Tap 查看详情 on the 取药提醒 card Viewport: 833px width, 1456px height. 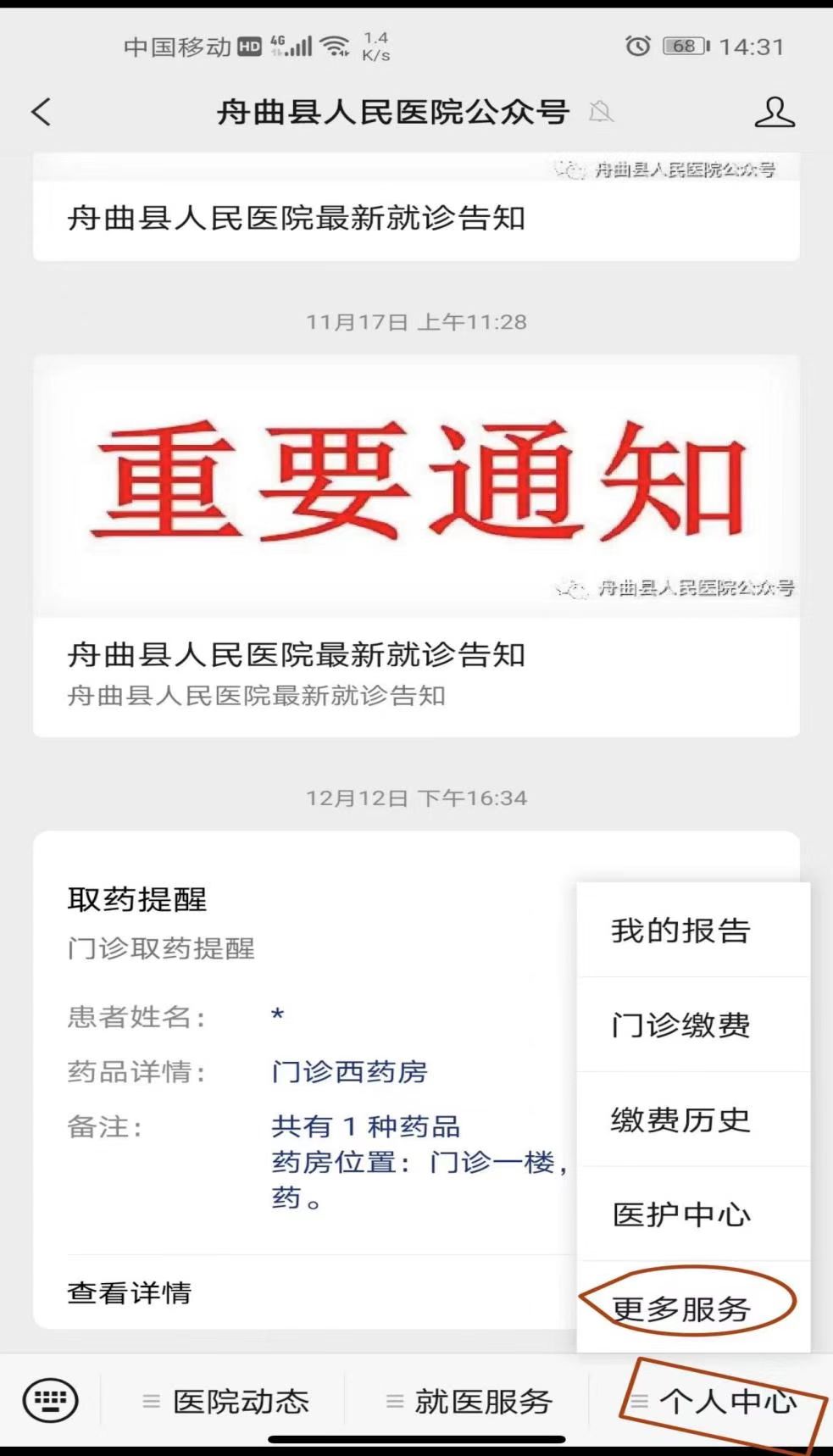click(x=130, y=1292)
